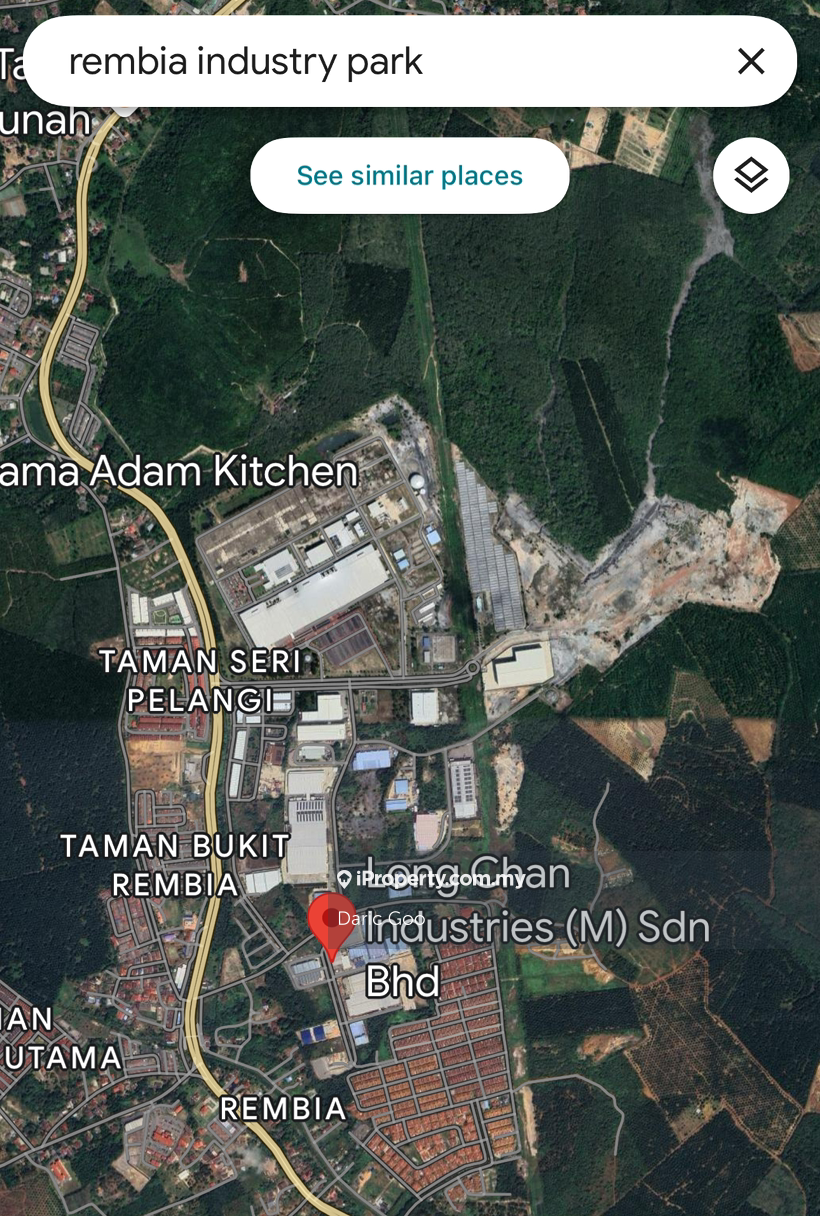820x1216 pixels.
Task: Clear the search with the X button
Action: click(x=751, y=62)
